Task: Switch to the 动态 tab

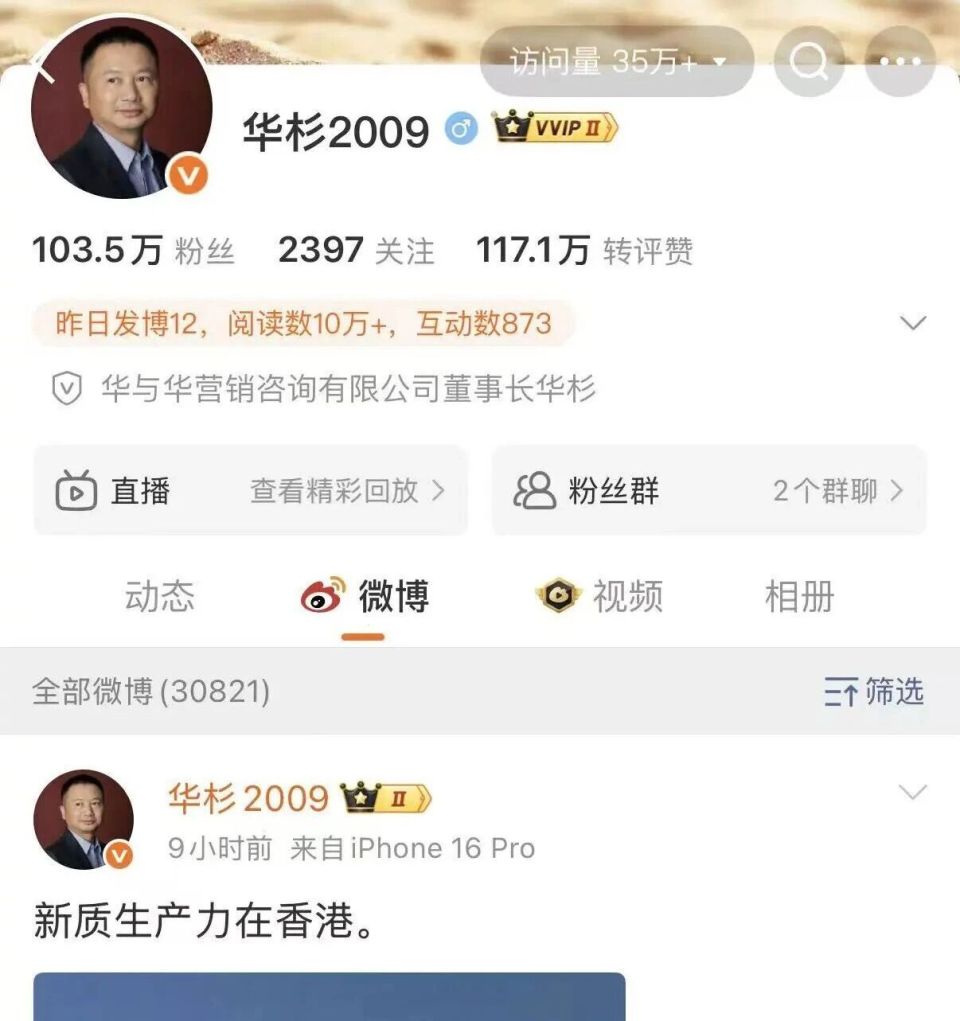Action: click(159, 597)
